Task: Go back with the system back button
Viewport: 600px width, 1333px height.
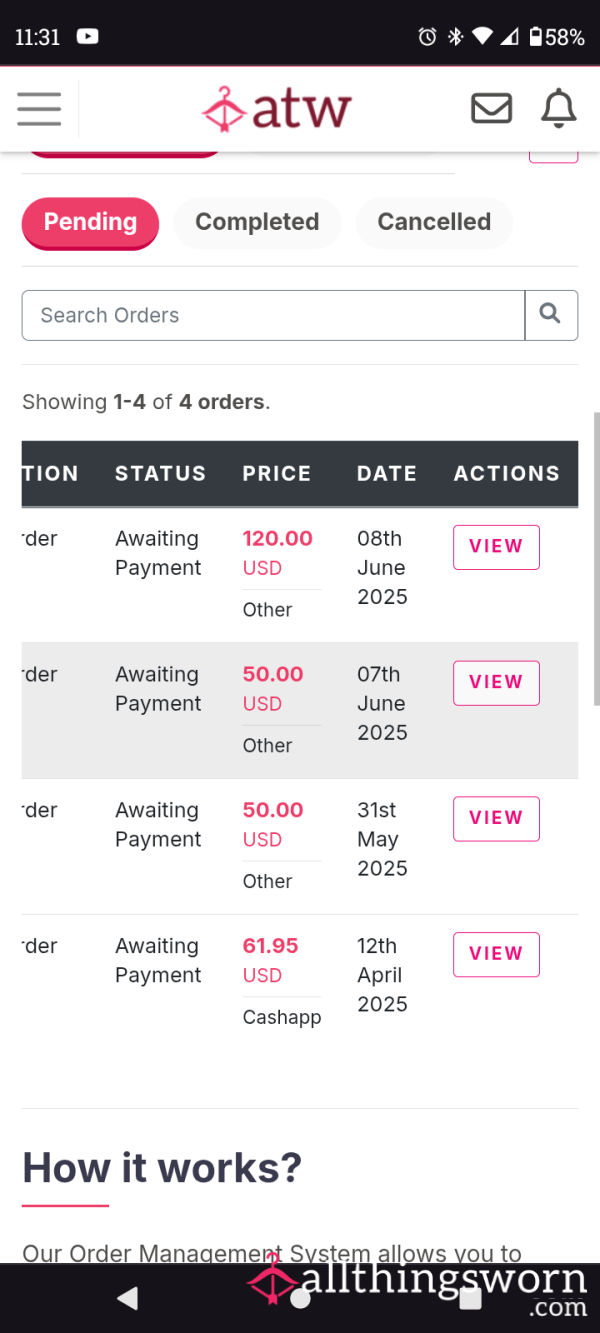Action: (x=128, y=1298)
